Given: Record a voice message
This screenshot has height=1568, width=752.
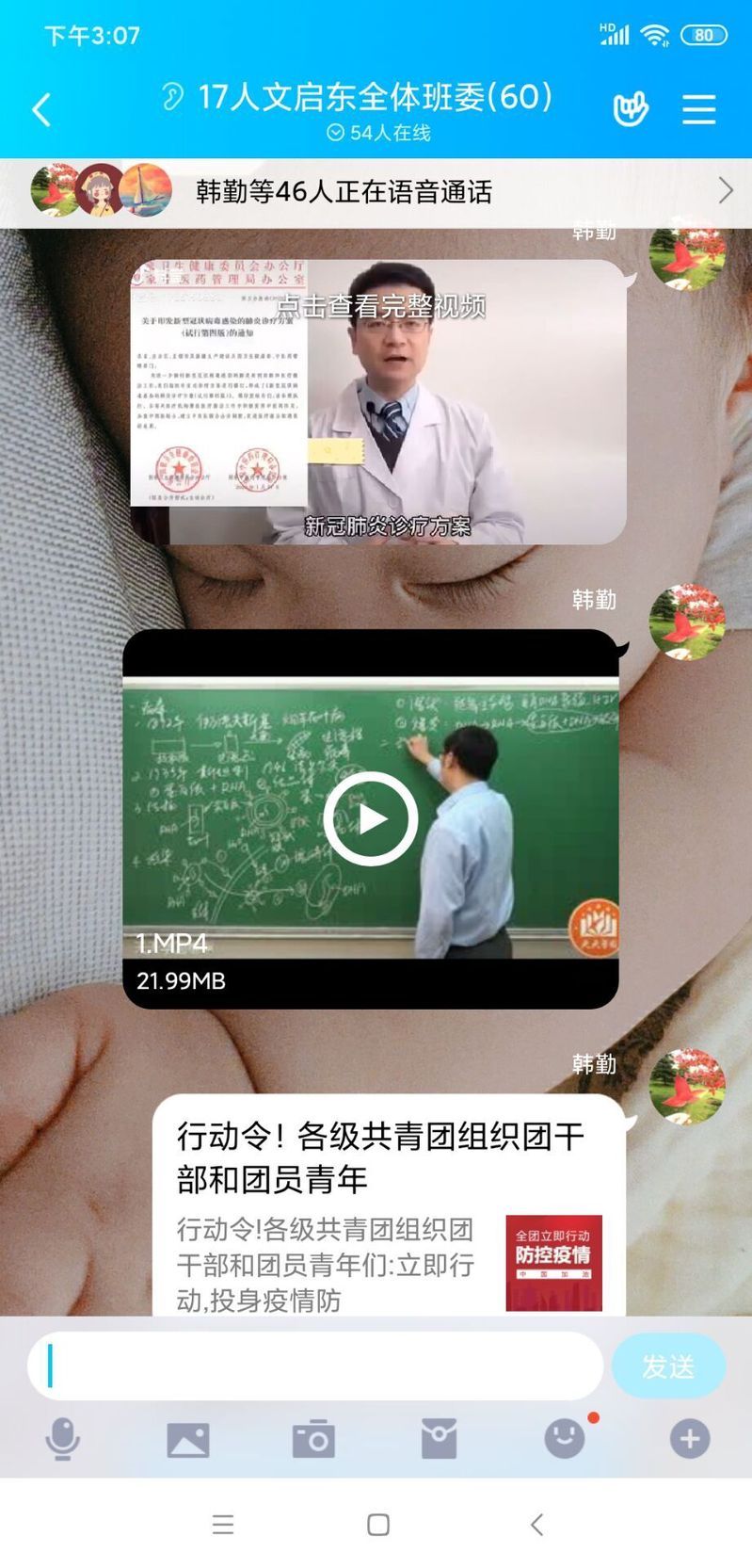Looking at the screenshot, I should pyautogui.click(x=62, y=1439).
